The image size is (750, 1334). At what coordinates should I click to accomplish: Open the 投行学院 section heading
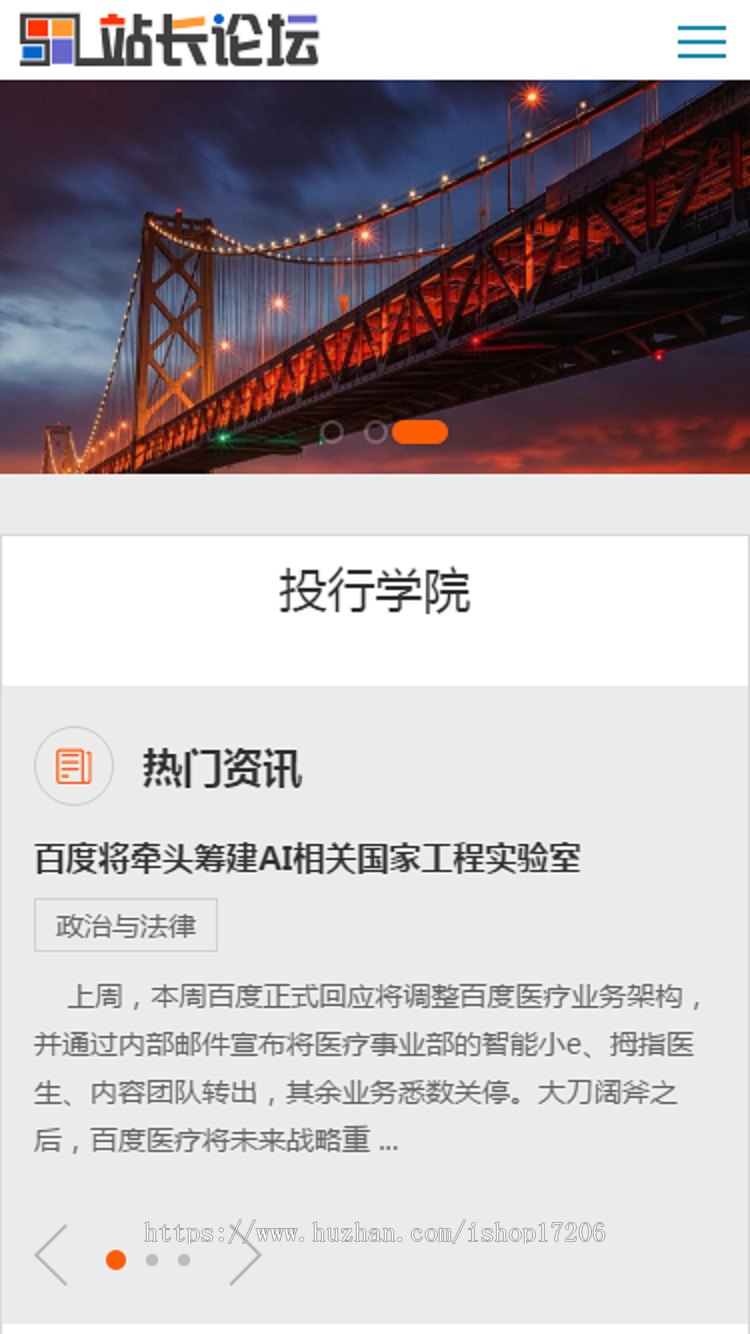[375, 590]
